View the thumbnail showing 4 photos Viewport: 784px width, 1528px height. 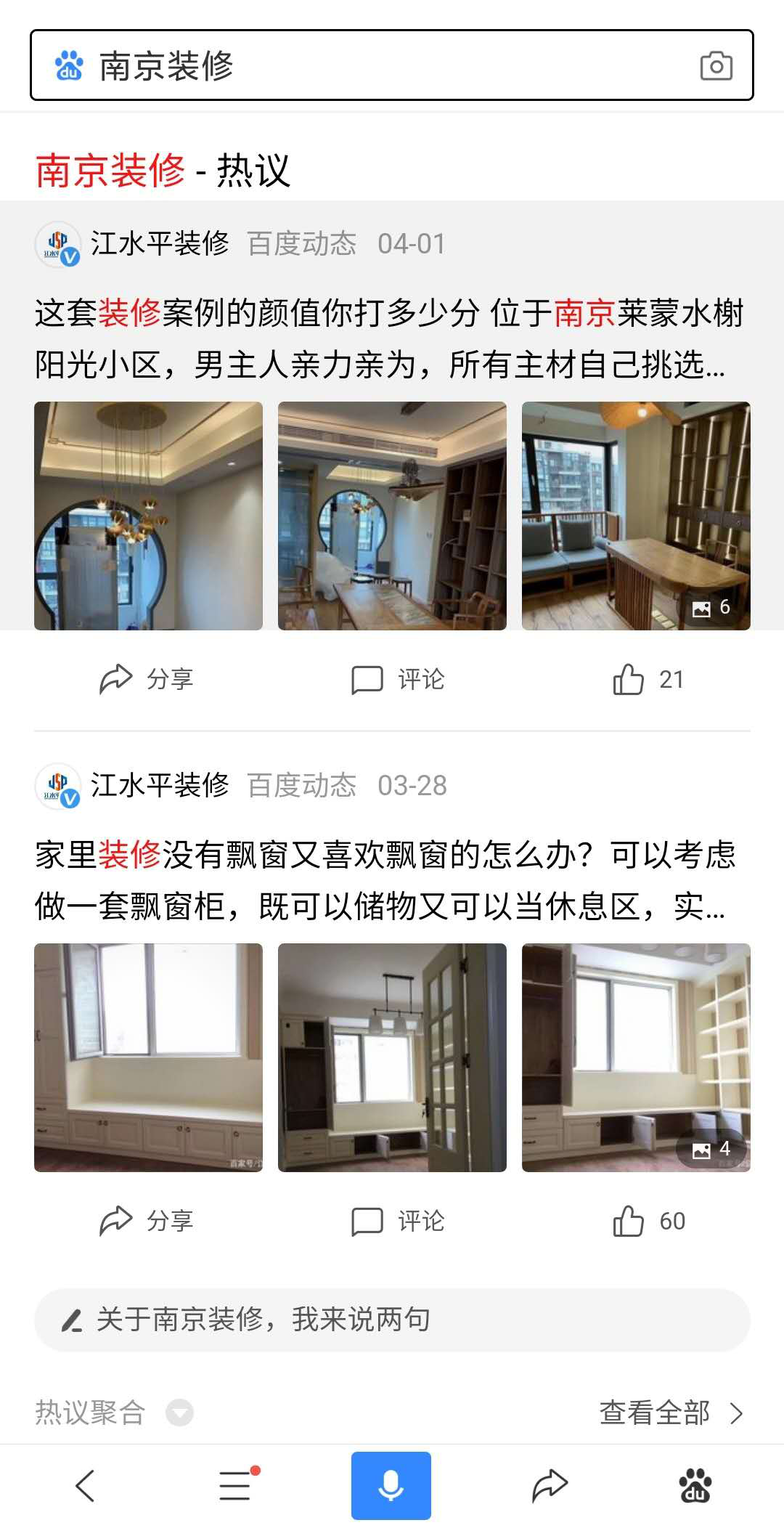coord(636,1057)
